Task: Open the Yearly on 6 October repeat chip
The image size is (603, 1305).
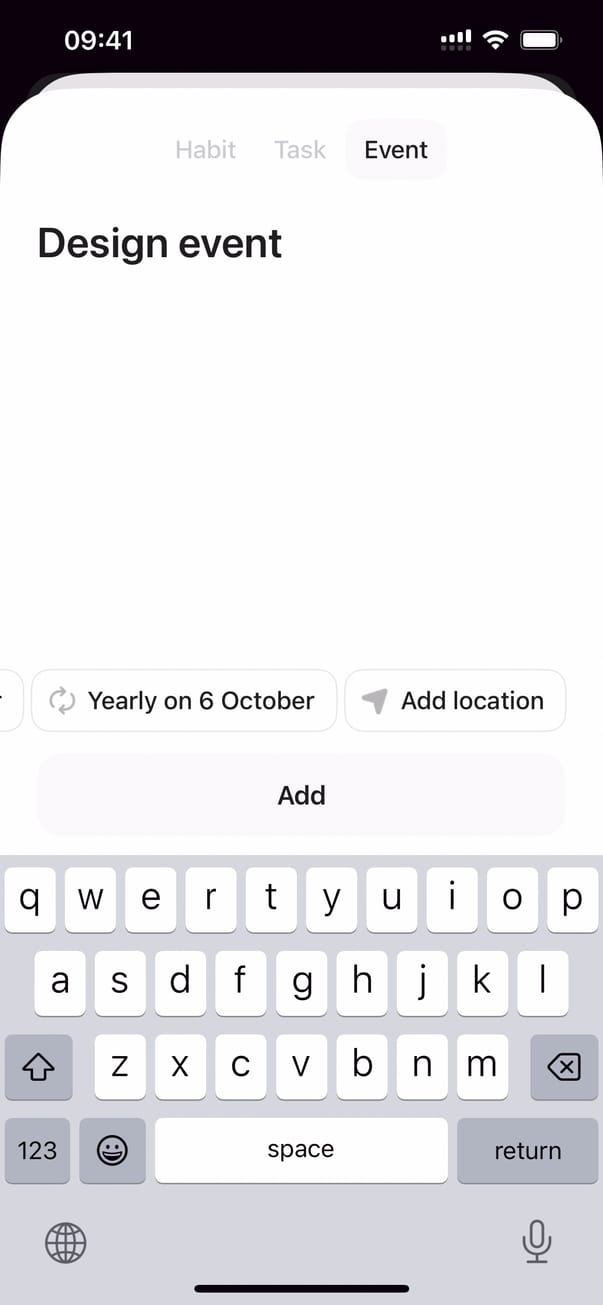Action: tap(184, 701)
